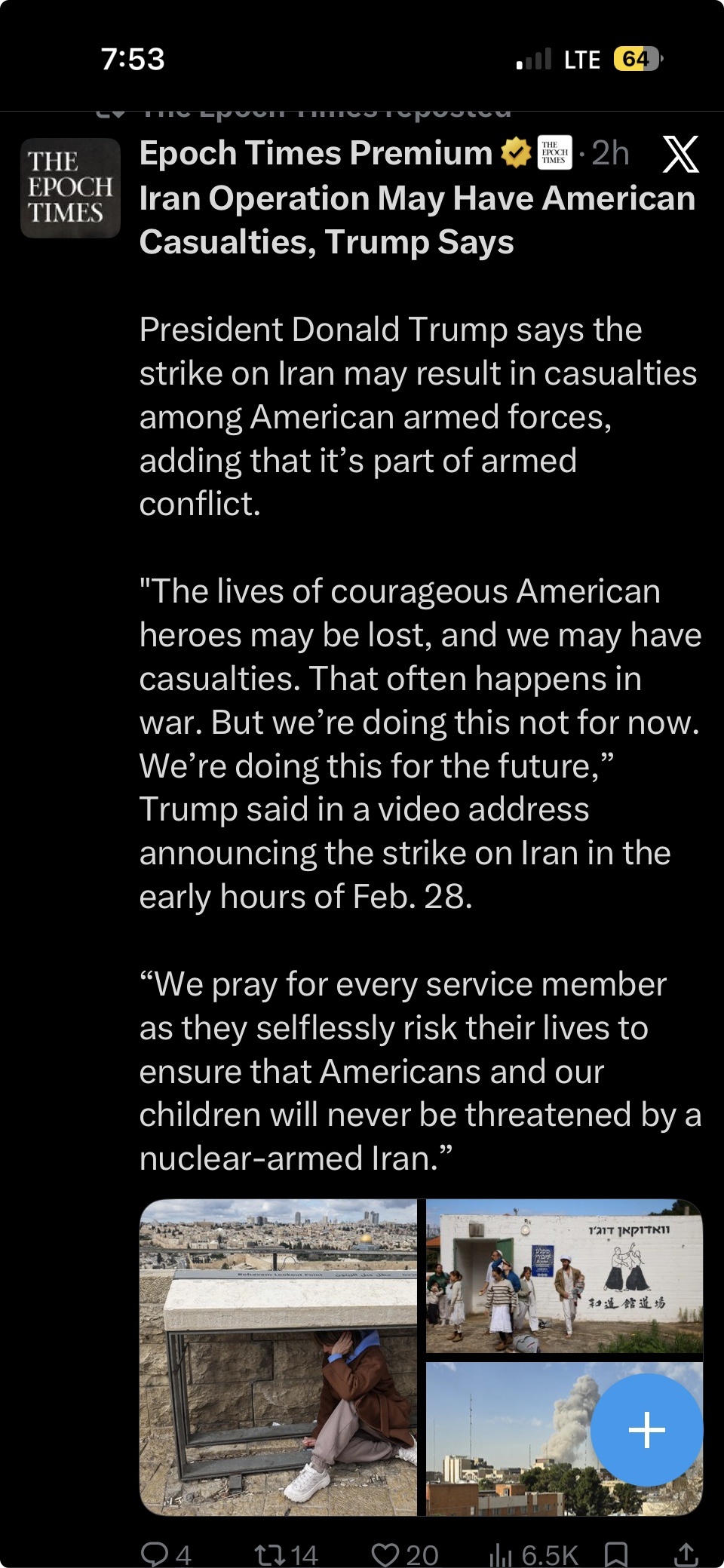Open photo of woman sheltering under ledge
Screen dimensions: 724x1568
point(278,1357)
